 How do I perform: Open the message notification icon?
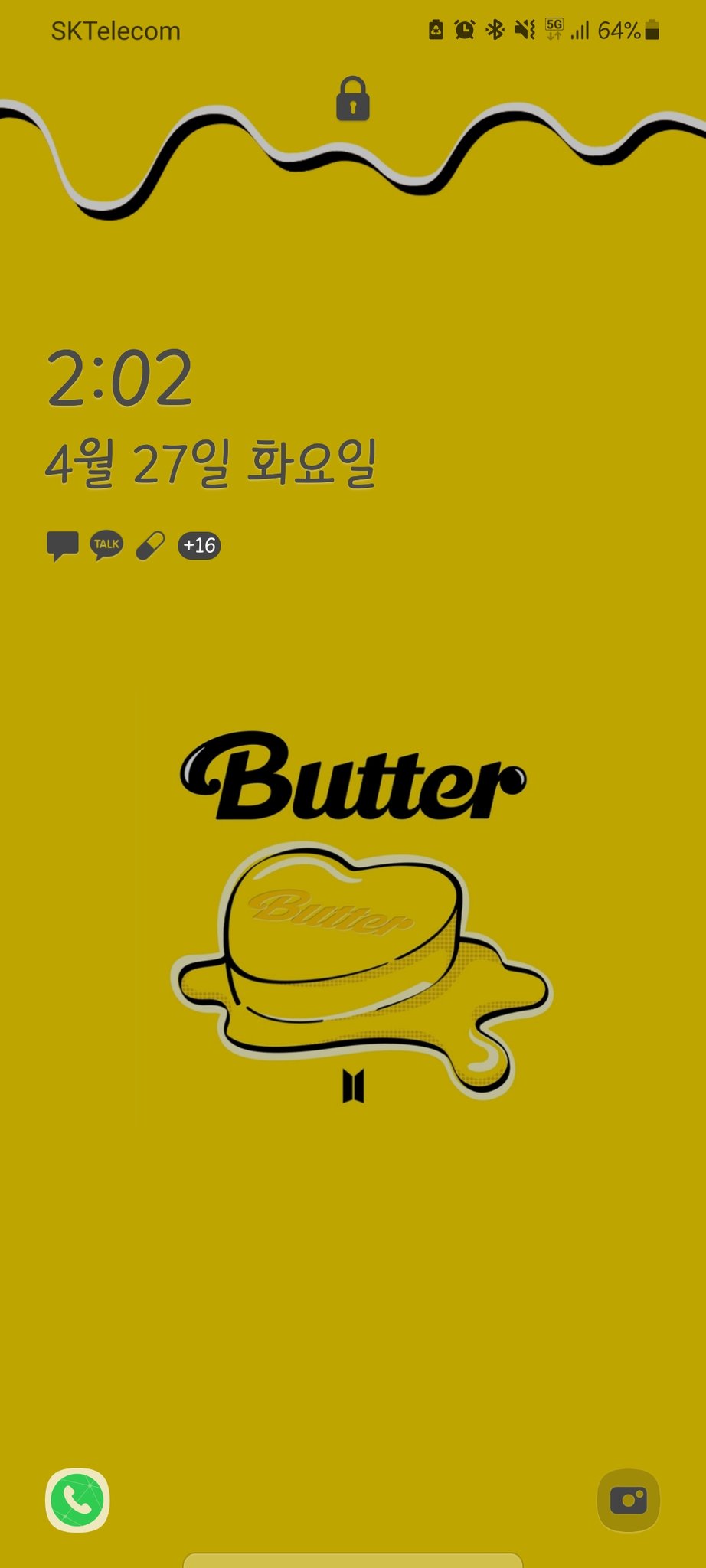point(63,546)
